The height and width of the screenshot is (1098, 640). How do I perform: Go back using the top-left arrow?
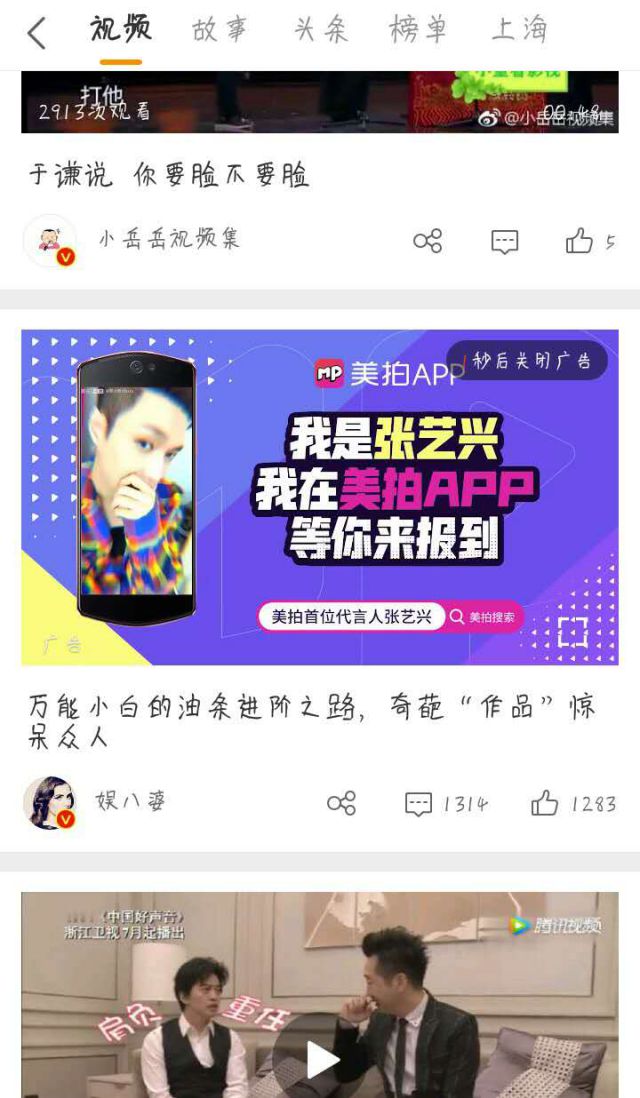pyautogui.click(x=36, y=33)
